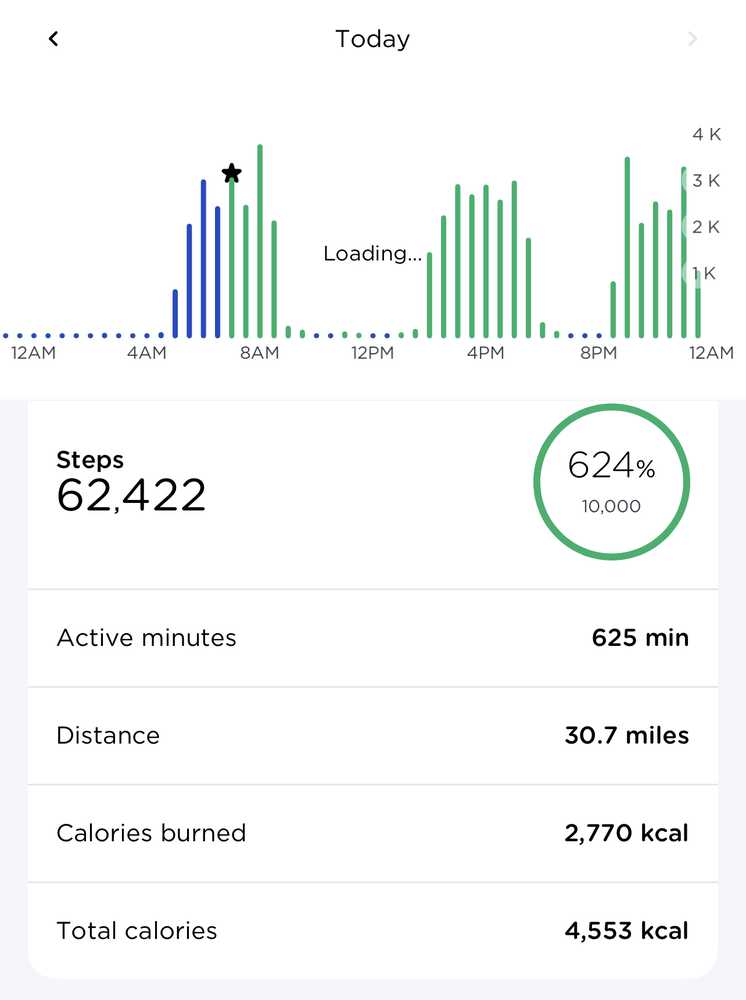View Calories burned details
746x1000 pixels.
[x=372, y=833]
